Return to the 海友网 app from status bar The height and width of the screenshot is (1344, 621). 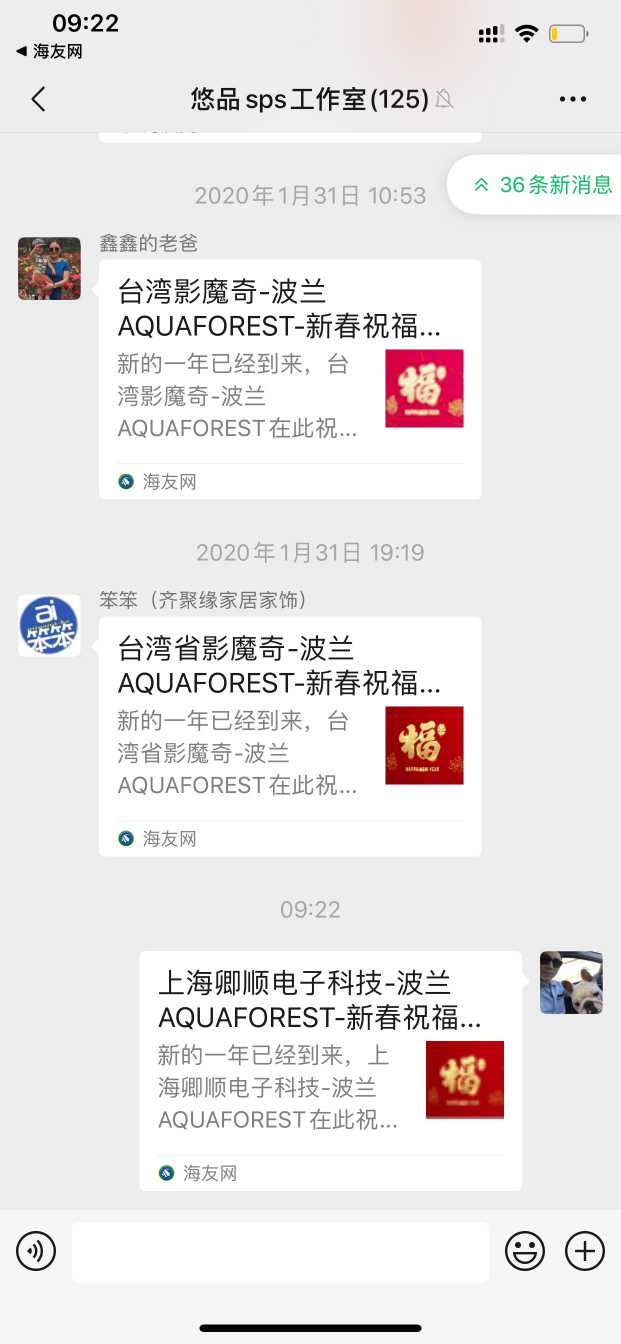pyautogui.click(x=50, y=51)
